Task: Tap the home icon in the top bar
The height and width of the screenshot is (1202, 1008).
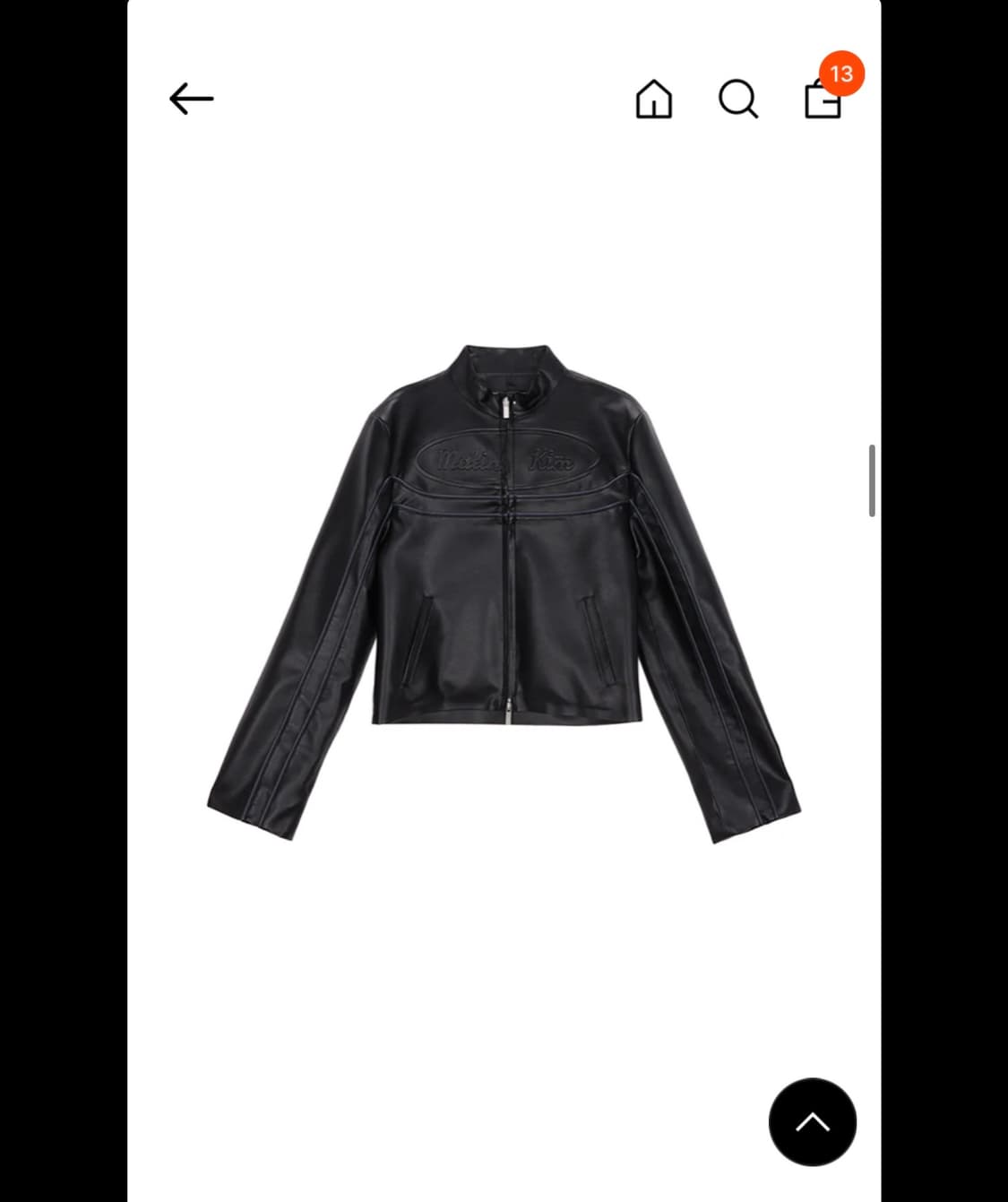Action: 654,99
